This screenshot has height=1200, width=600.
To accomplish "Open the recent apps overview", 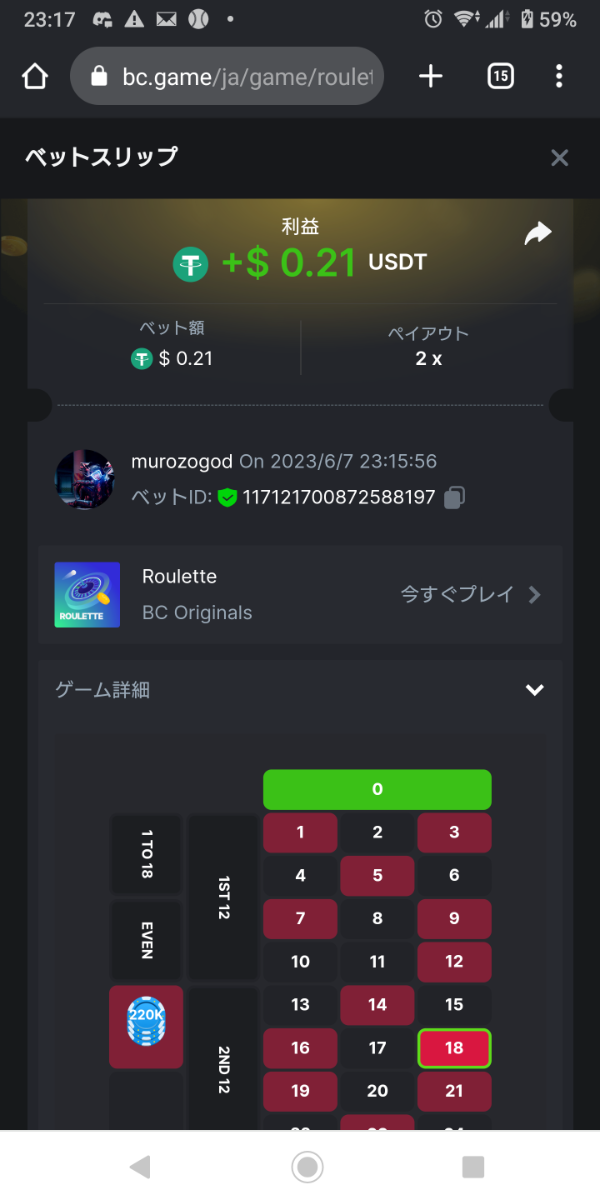I will (x=472, y=1166).
